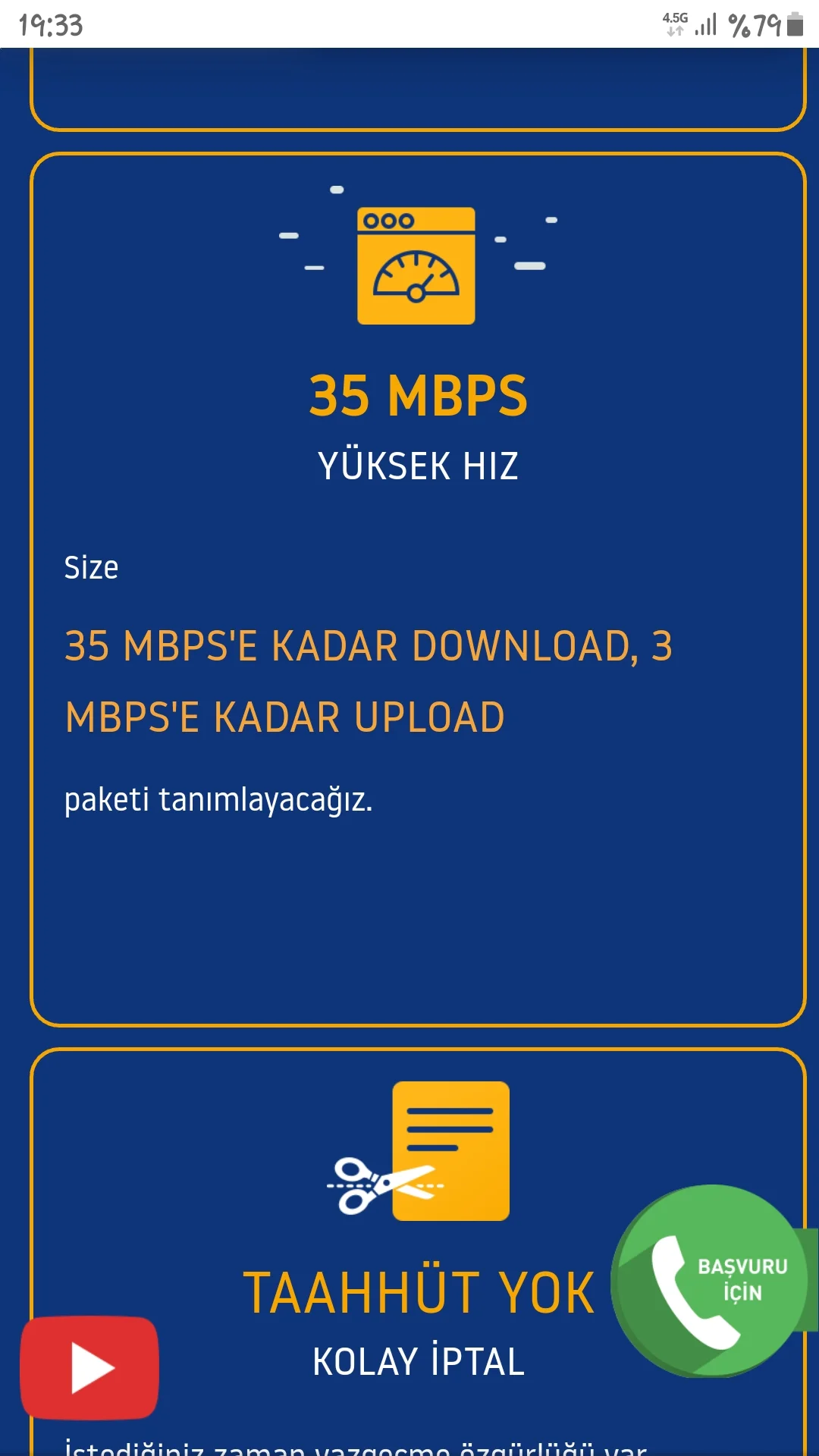The width and height of the screenshot is (819, 1456).
Task: Tap the green Başvuru İçin call button
Action: coord(711,1282)
